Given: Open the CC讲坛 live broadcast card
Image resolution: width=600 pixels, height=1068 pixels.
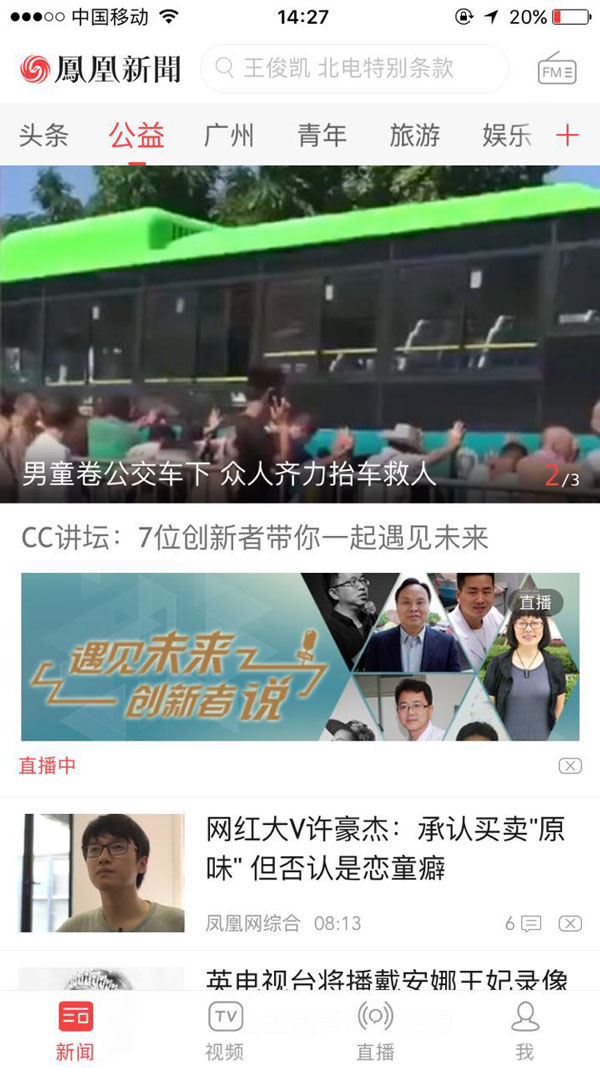Looking at the screenshot, I should (300, 655).
